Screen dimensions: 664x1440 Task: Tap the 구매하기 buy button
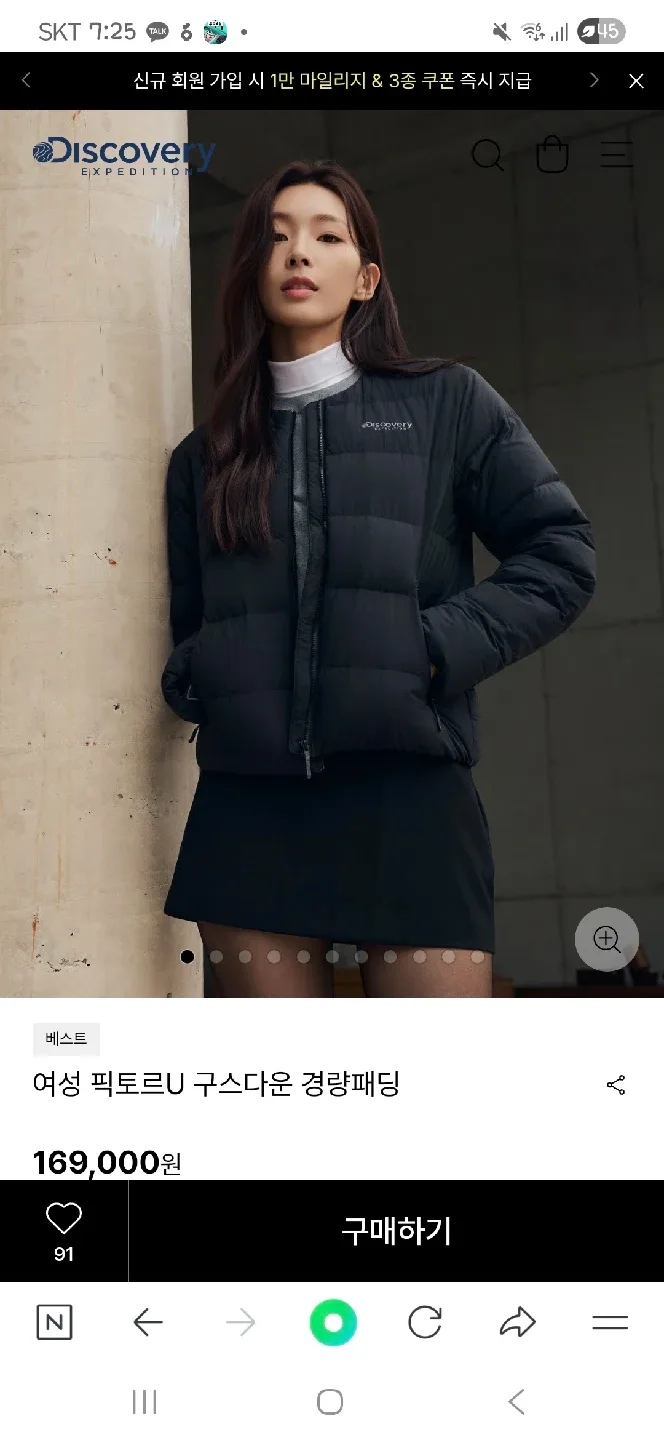[x=396, y=1231]
